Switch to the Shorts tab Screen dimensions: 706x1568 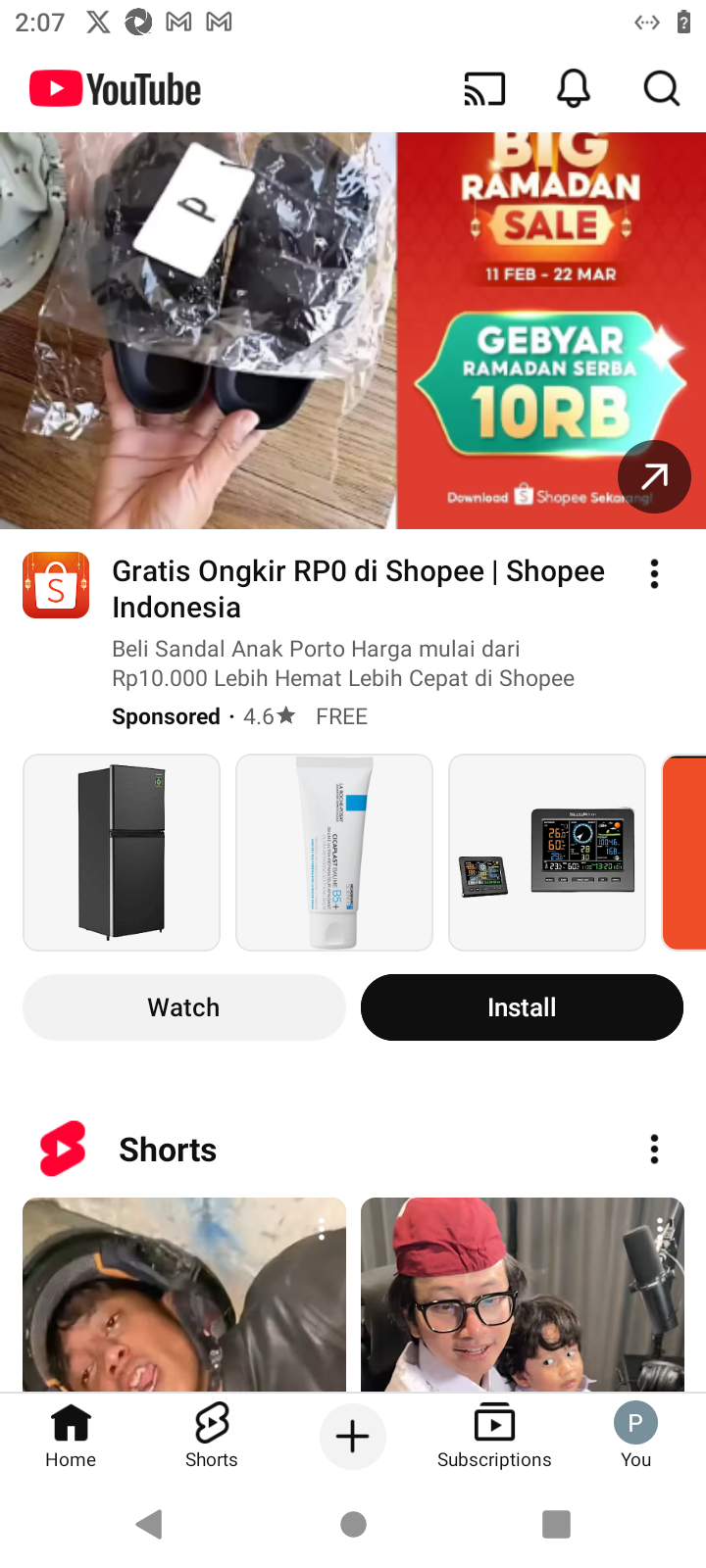[x=212, y=1436]
